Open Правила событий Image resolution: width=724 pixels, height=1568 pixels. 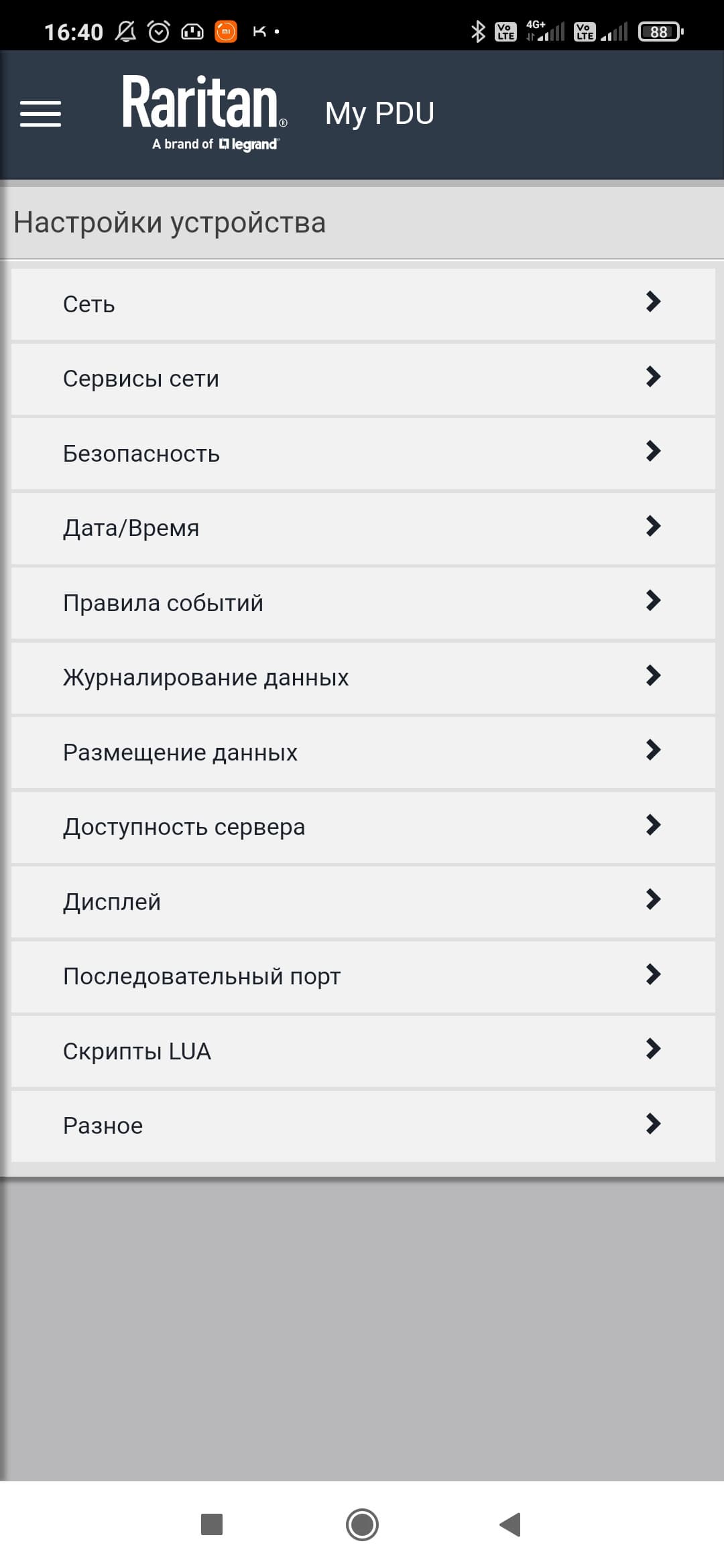tap(362, 603)
